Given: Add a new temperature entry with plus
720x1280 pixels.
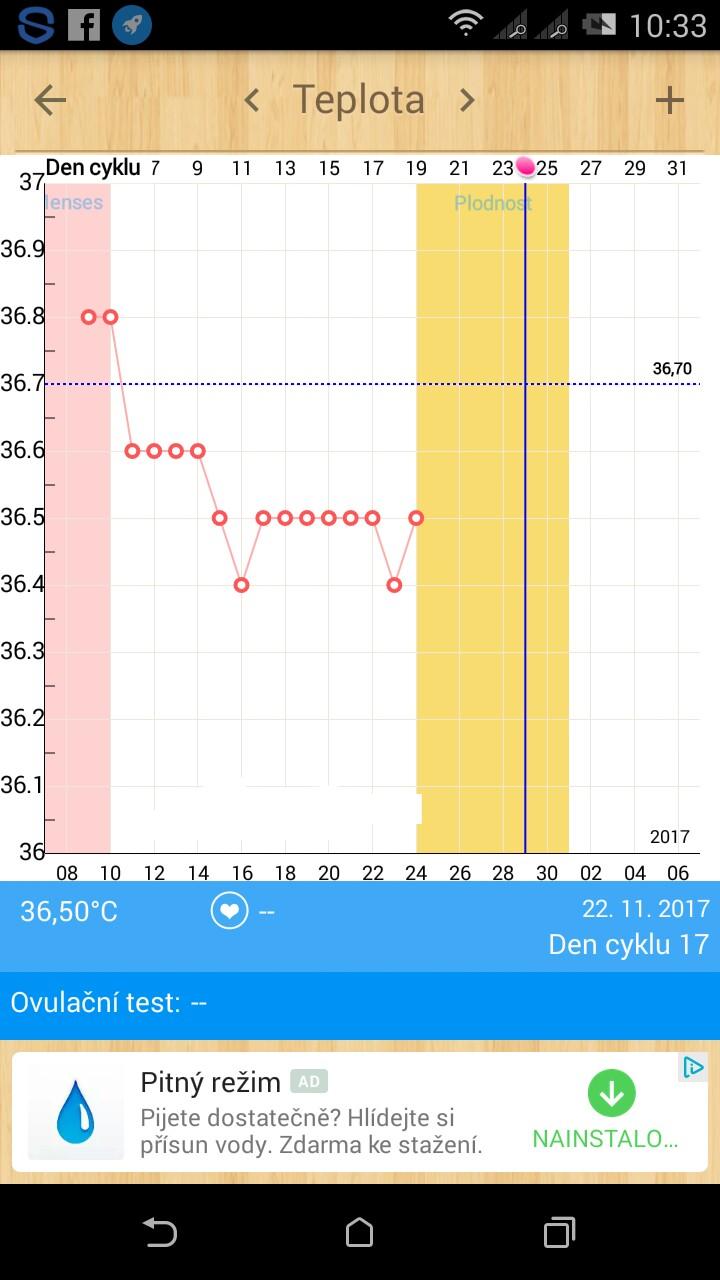Looking at the screenshot, I should (x=669, y=100).
